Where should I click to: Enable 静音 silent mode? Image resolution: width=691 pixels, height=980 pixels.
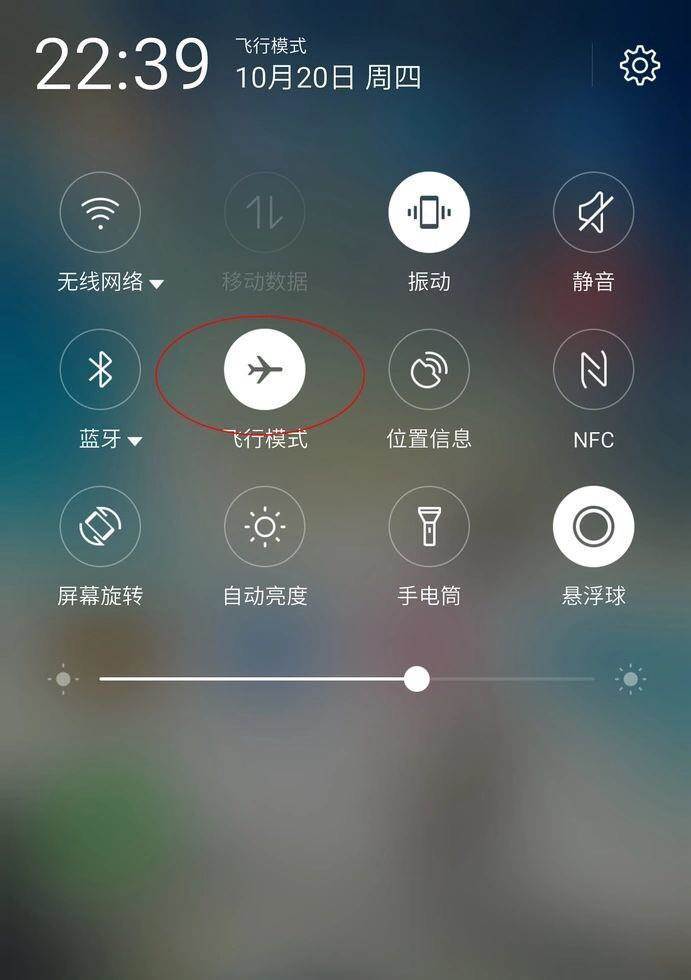593,212
